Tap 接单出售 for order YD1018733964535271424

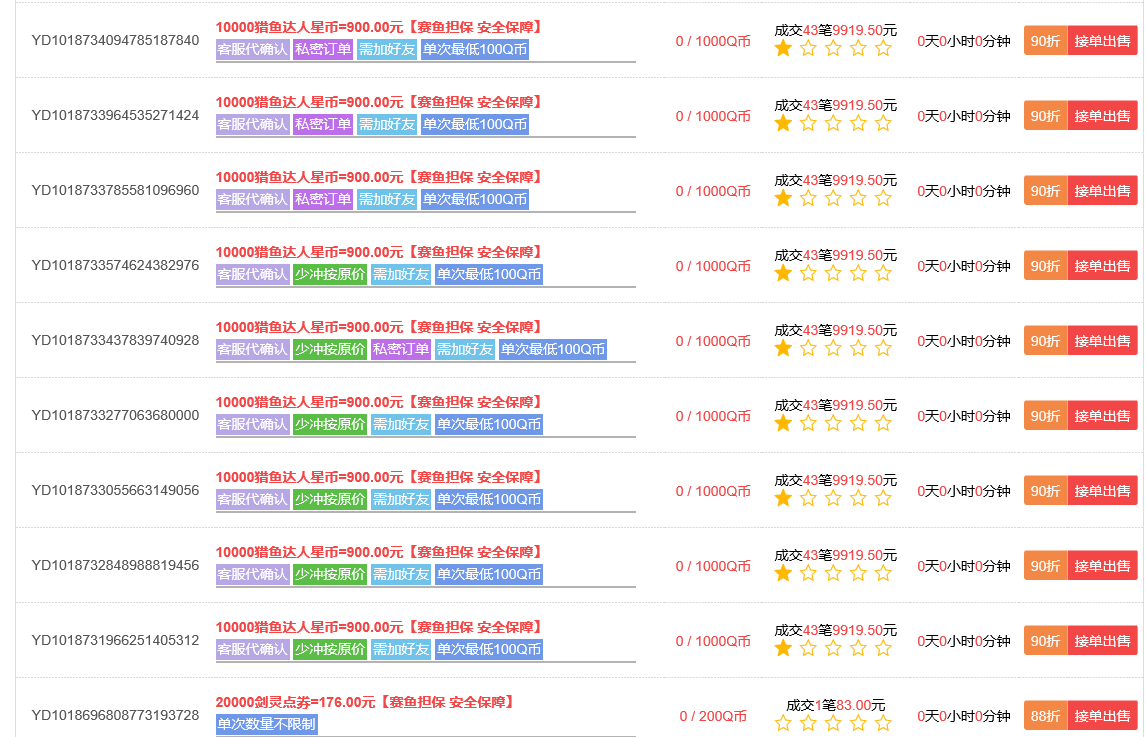[1102, 116]
